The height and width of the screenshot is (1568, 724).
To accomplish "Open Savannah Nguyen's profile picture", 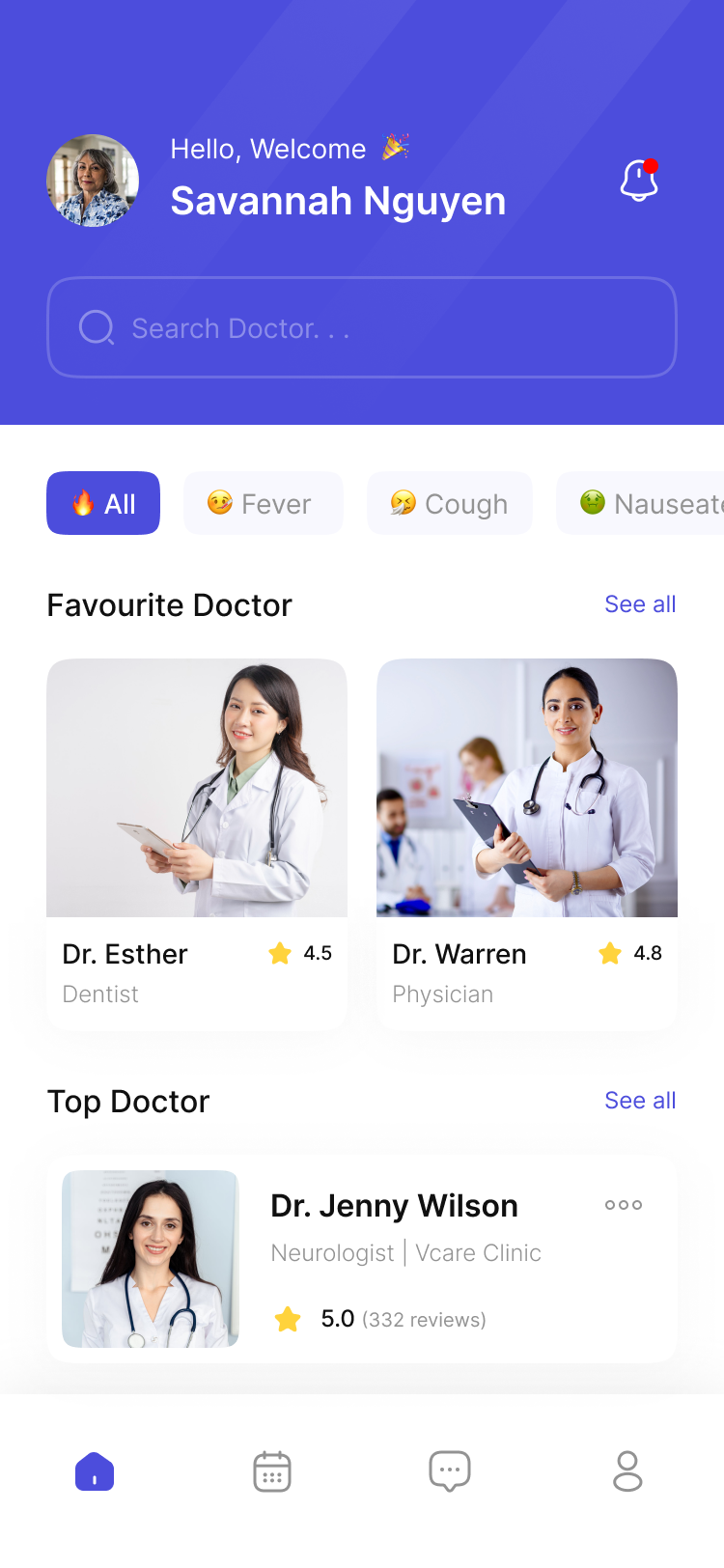I will 93,181.
